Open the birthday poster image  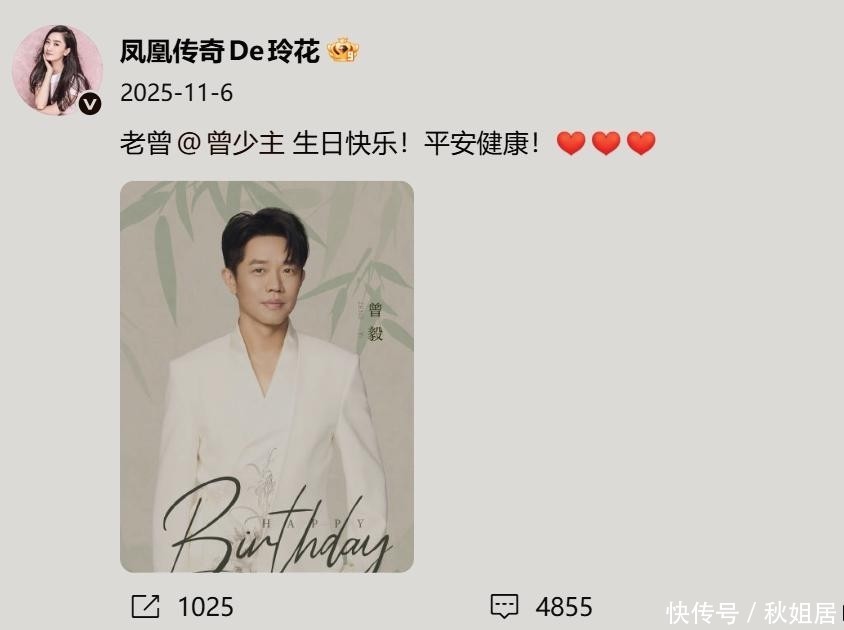(267, 376)
